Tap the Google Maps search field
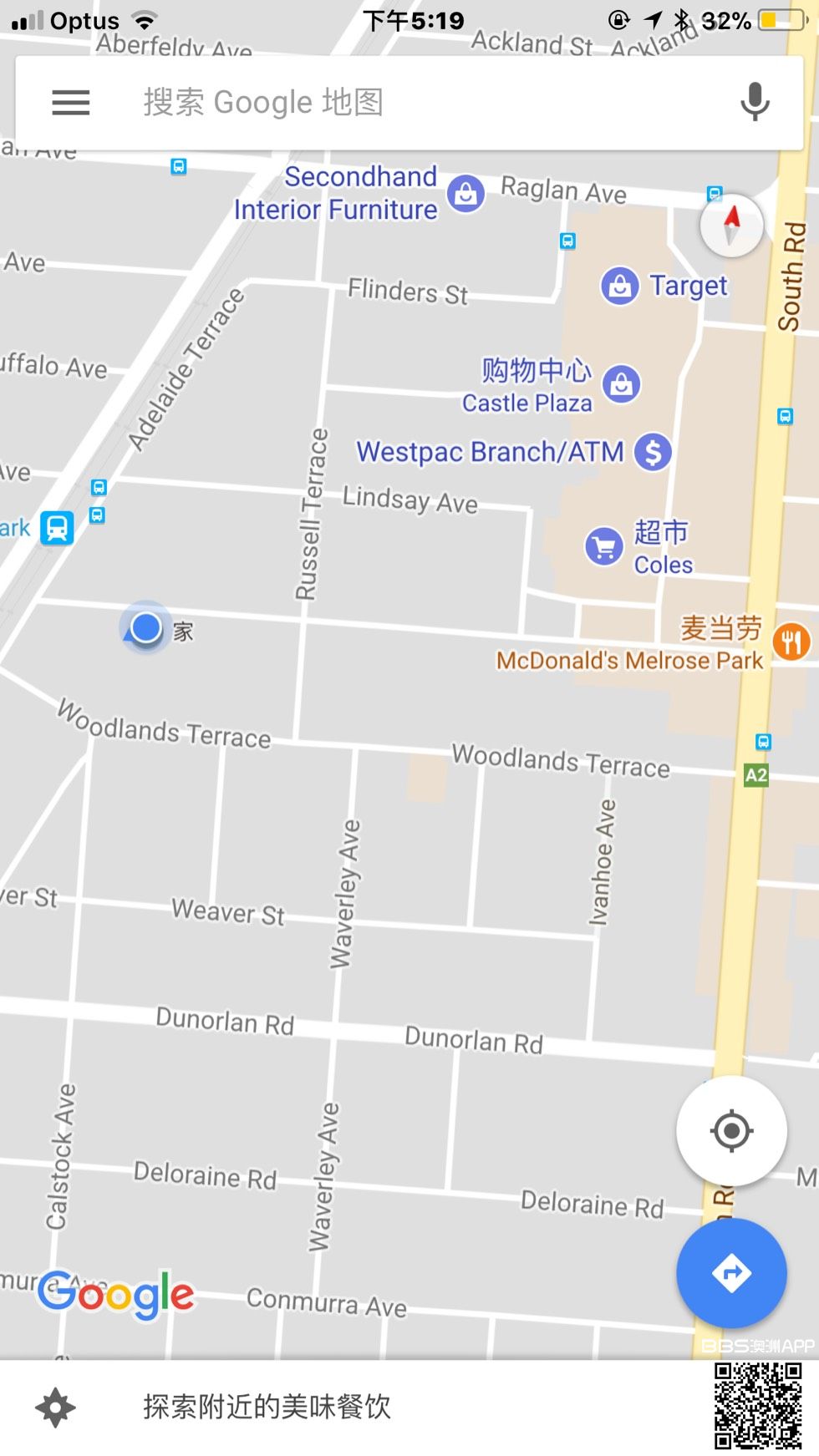The image size is (819, 1456). pos(401,103)
